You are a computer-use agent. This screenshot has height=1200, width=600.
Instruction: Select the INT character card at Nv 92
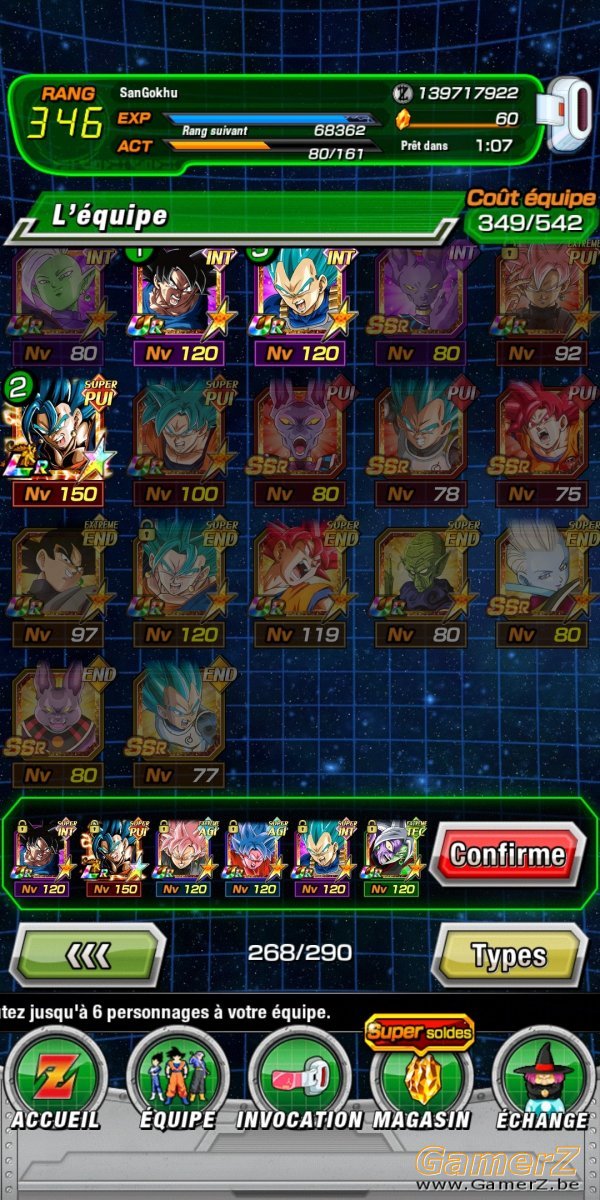click(541, 307)
